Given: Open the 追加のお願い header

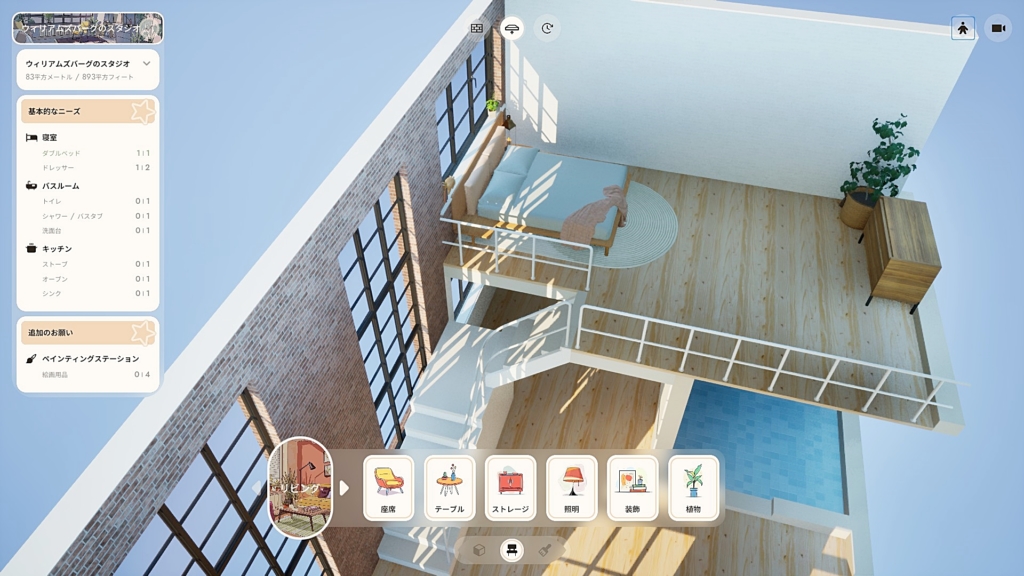Looking at the screenshot, I should coord(88,332).
